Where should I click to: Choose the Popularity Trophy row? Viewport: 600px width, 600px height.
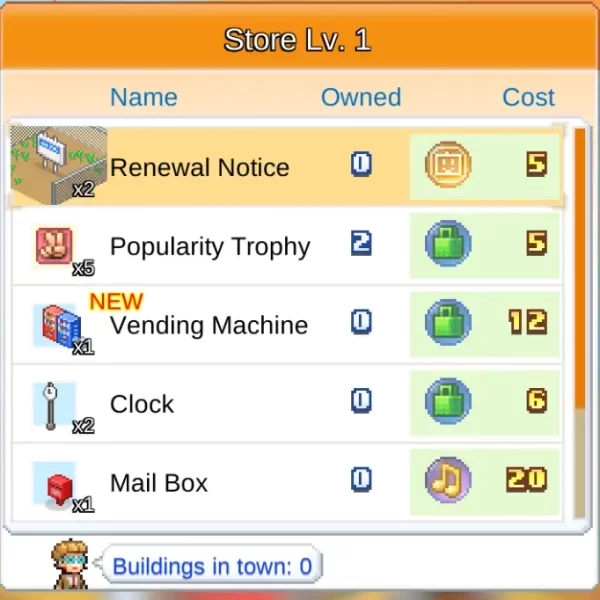click(x=210, y=246)
